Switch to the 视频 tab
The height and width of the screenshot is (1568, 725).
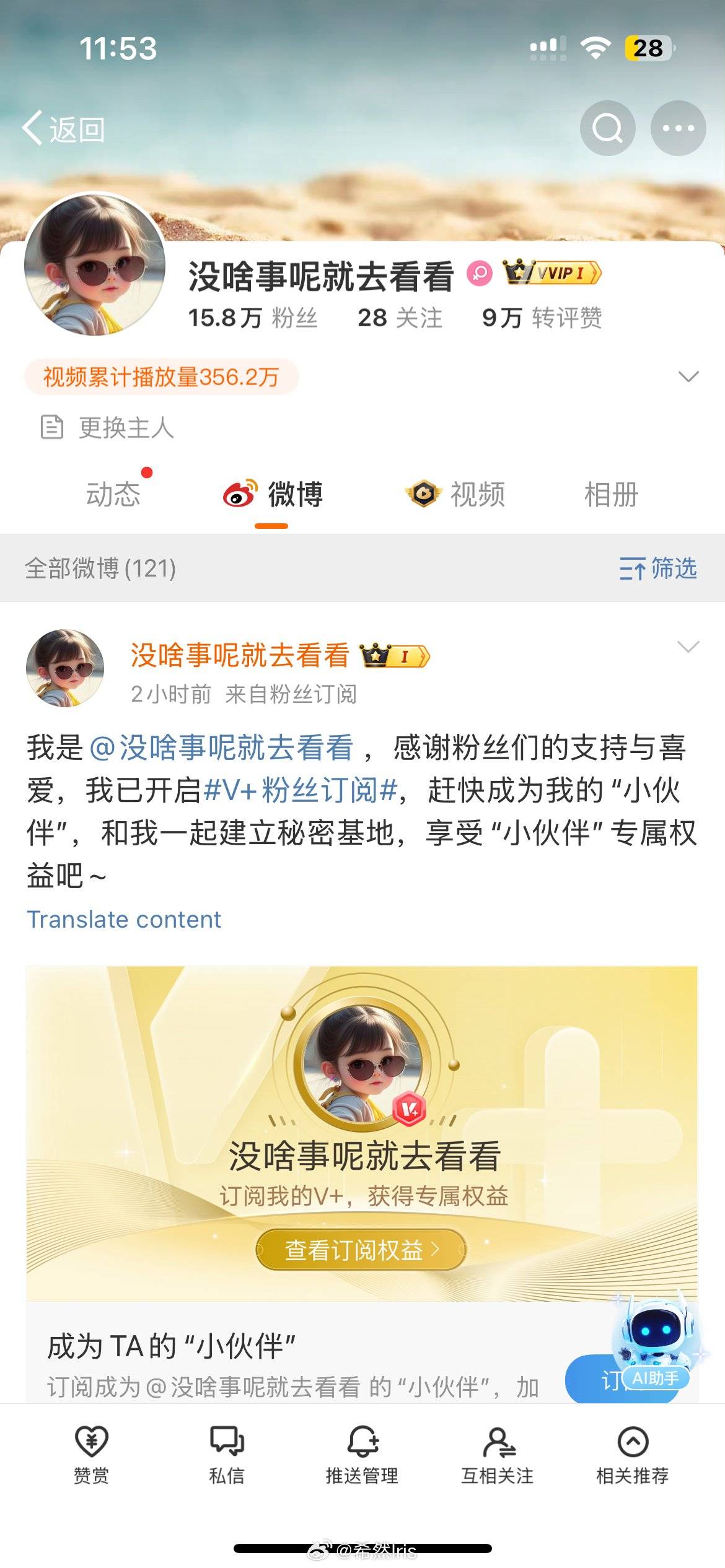[455, 494]
